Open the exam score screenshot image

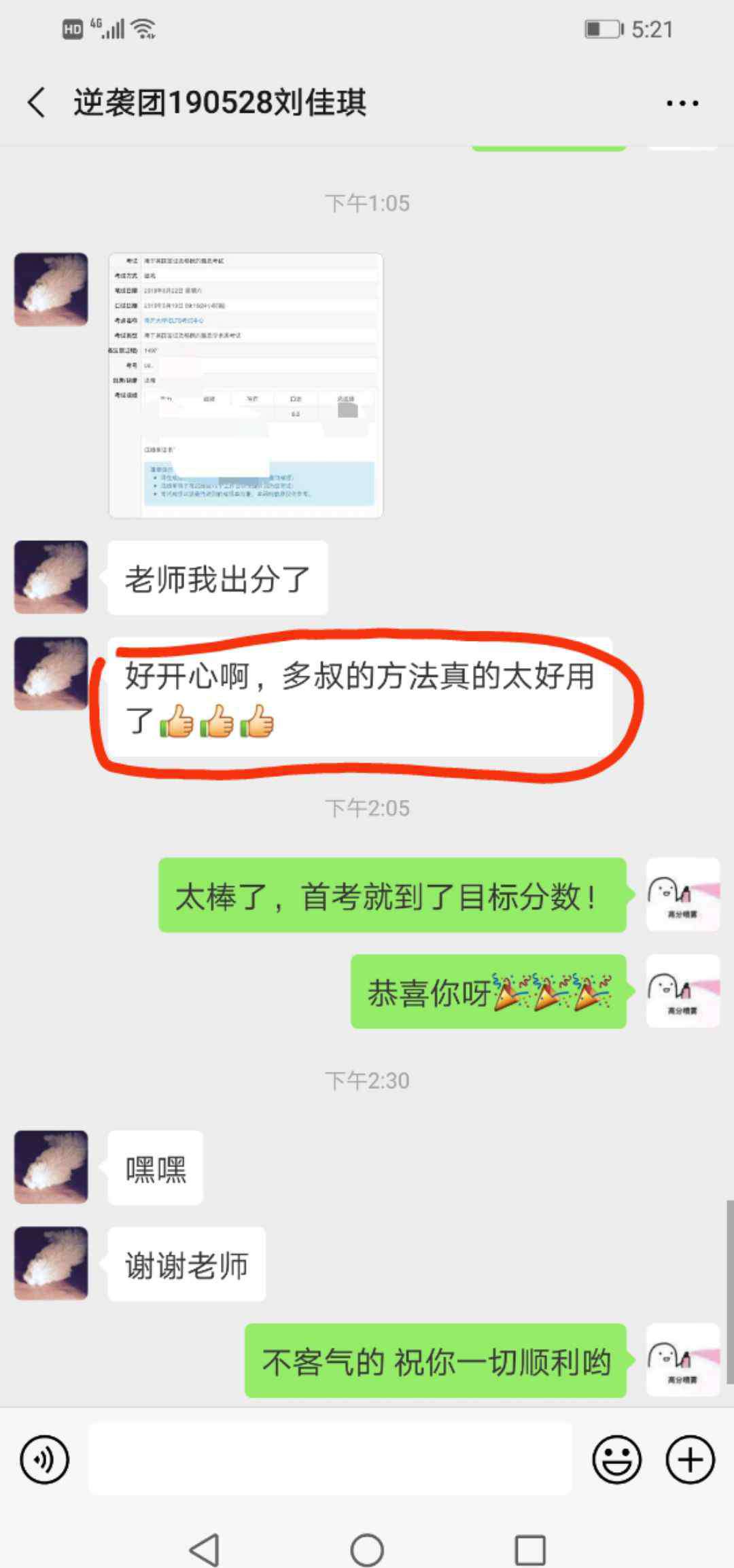tap(245, 385)
